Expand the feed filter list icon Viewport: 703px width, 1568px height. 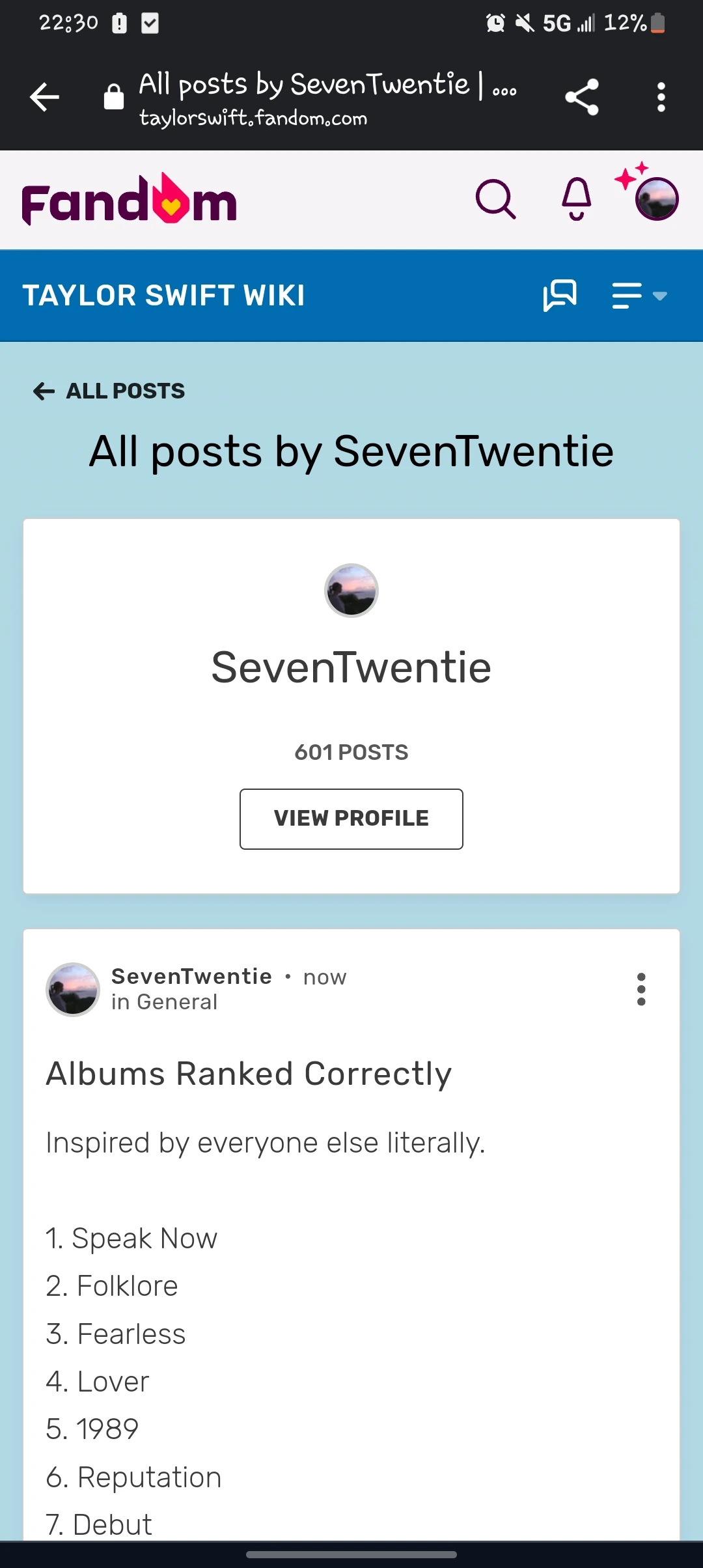(627, 295)
